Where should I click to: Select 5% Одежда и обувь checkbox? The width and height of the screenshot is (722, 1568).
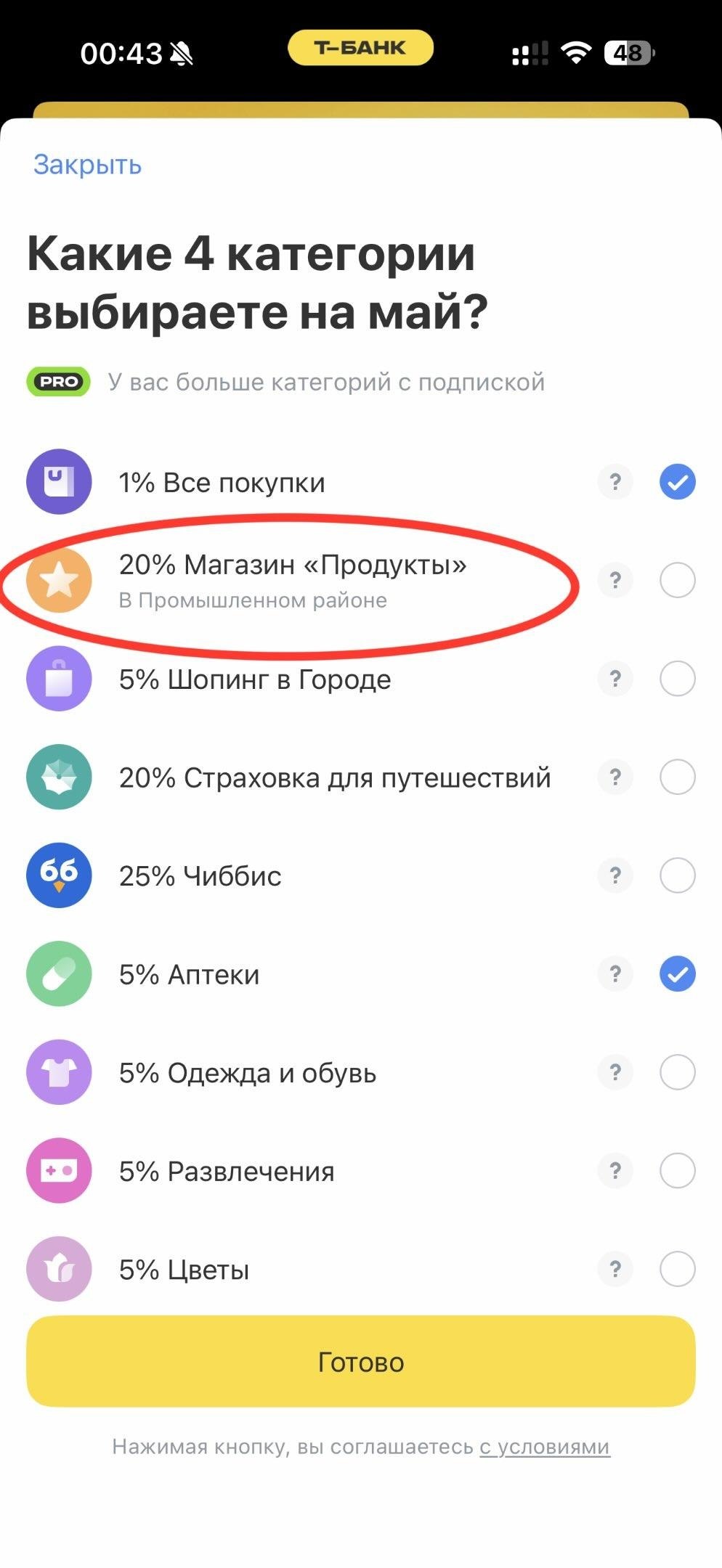[677, 1072]
